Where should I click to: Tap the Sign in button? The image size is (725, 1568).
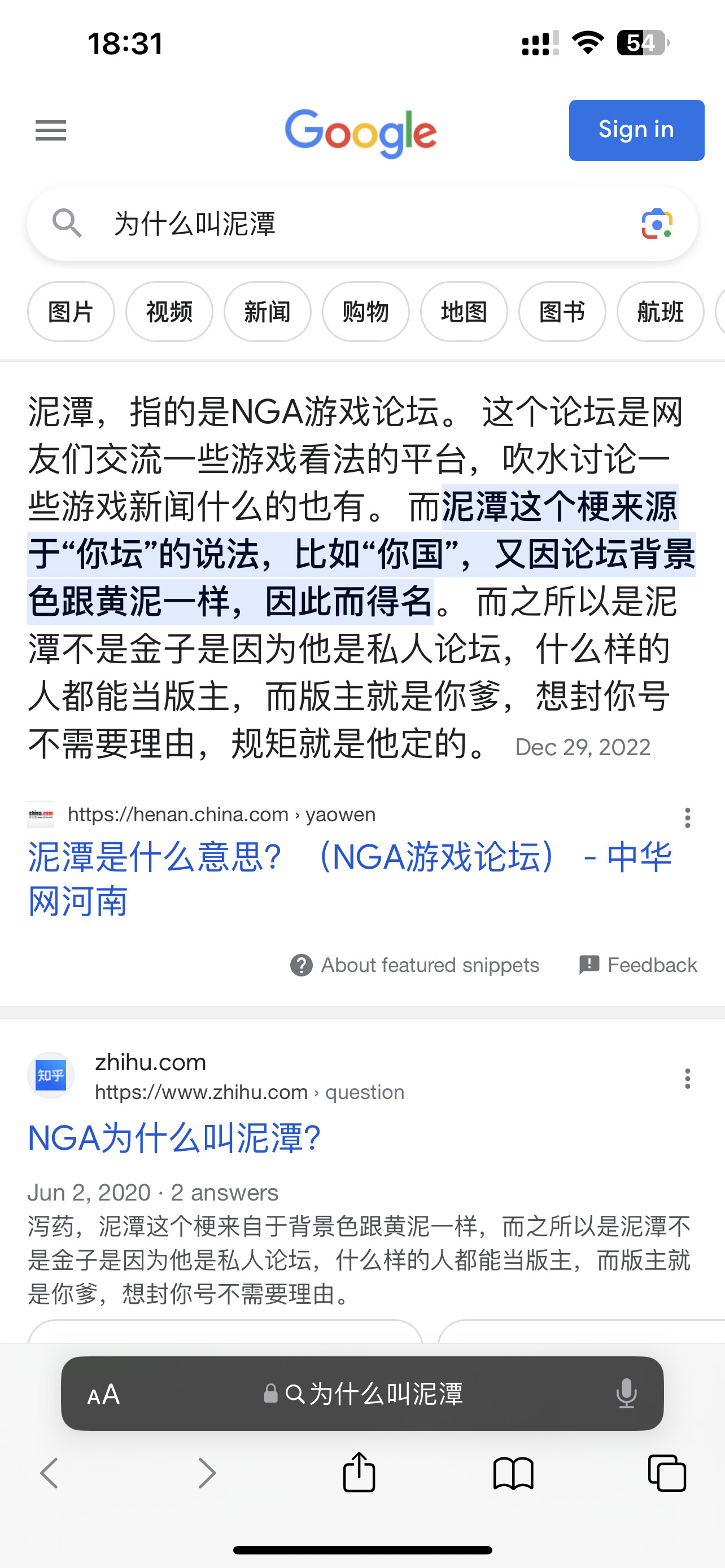(x=636, y=130)
